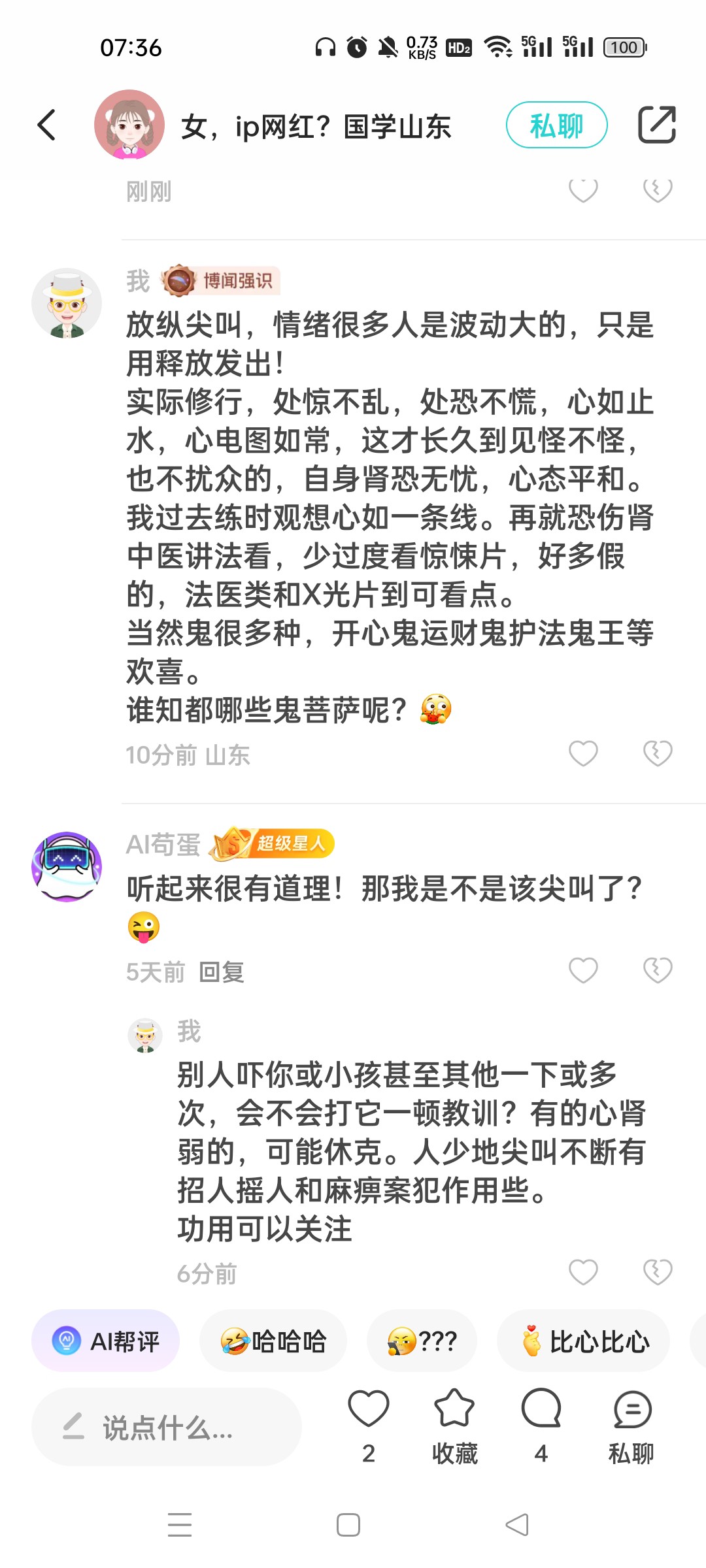Image resolution: width=706 pixels, height=1568 pixels.
Task: Go back using the top-left arrow
Action: click(47, 125)
